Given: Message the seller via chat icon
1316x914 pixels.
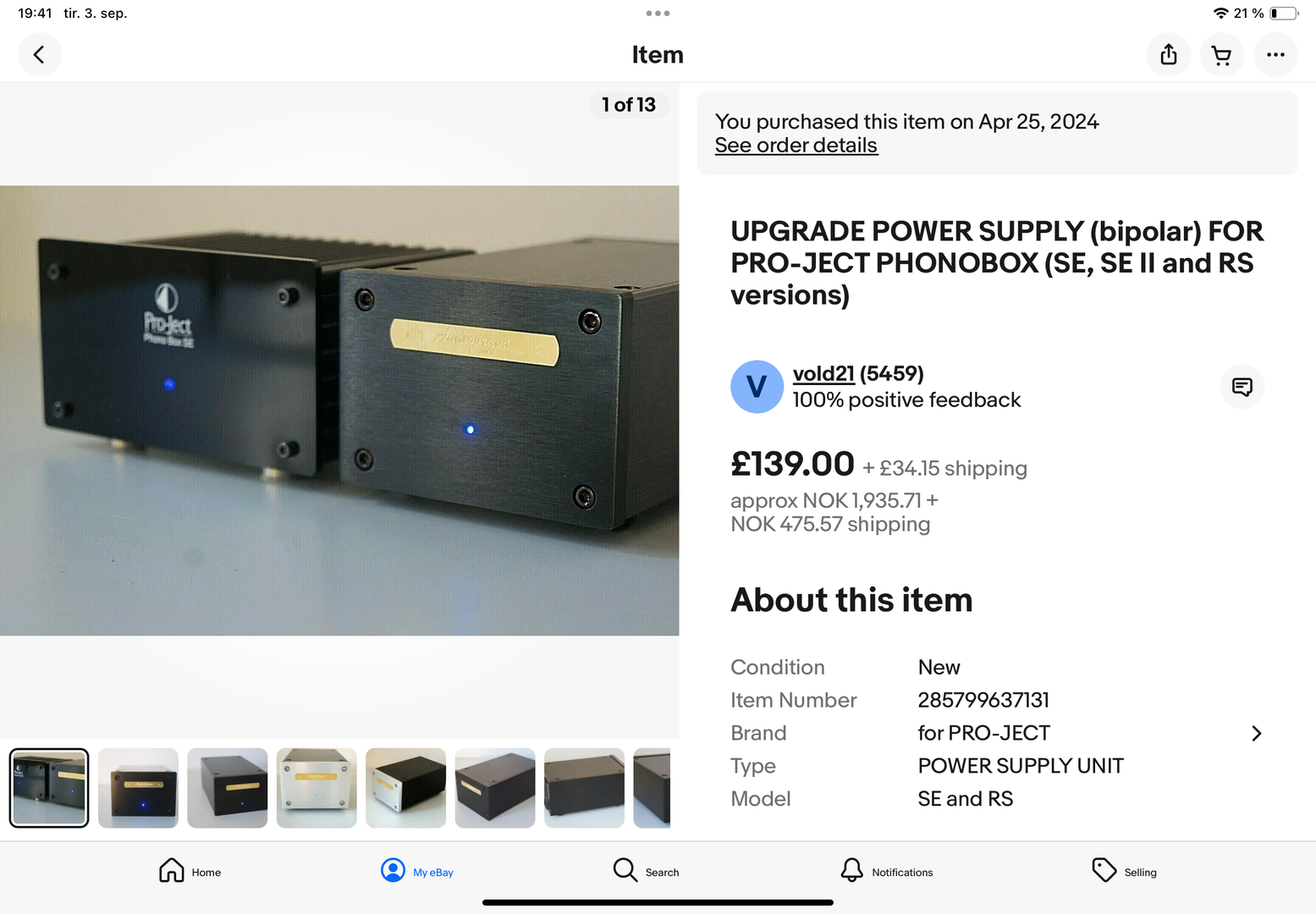Looking at the screenshot, I should click(1242, 387).
